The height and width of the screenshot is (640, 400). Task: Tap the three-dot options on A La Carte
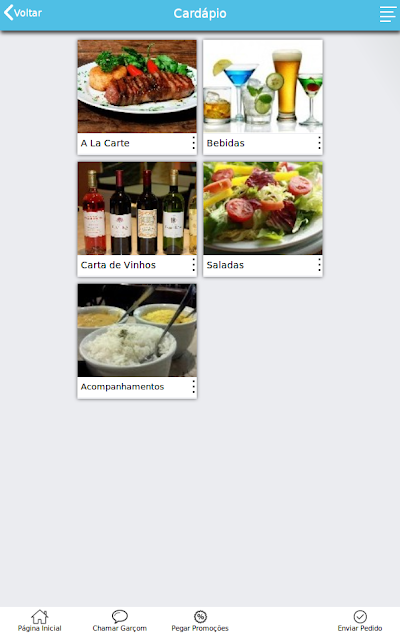pos(193,143)
